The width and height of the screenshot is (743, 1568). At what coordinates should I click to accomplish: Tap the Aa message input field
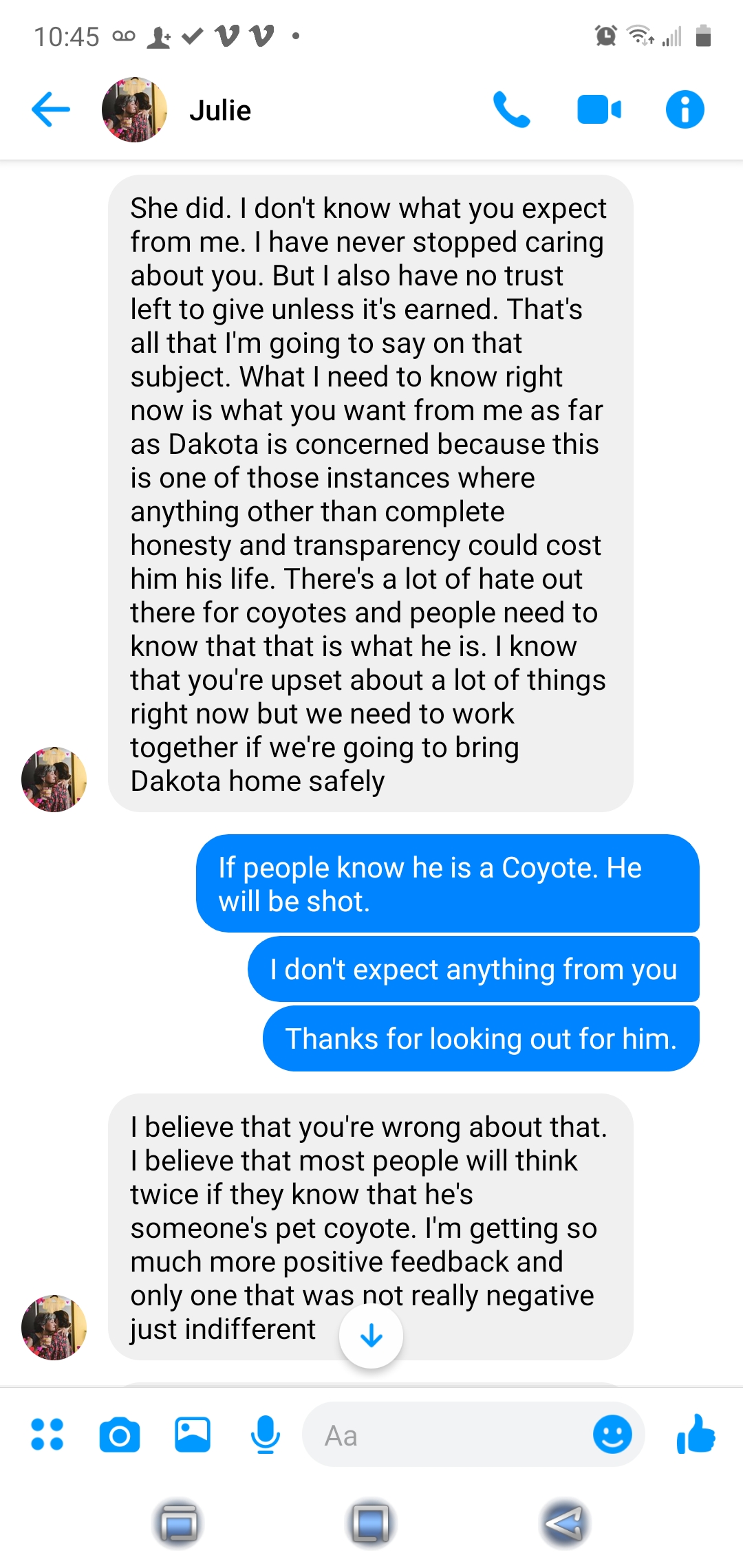pyautogui.click(x=447, y=1435)
